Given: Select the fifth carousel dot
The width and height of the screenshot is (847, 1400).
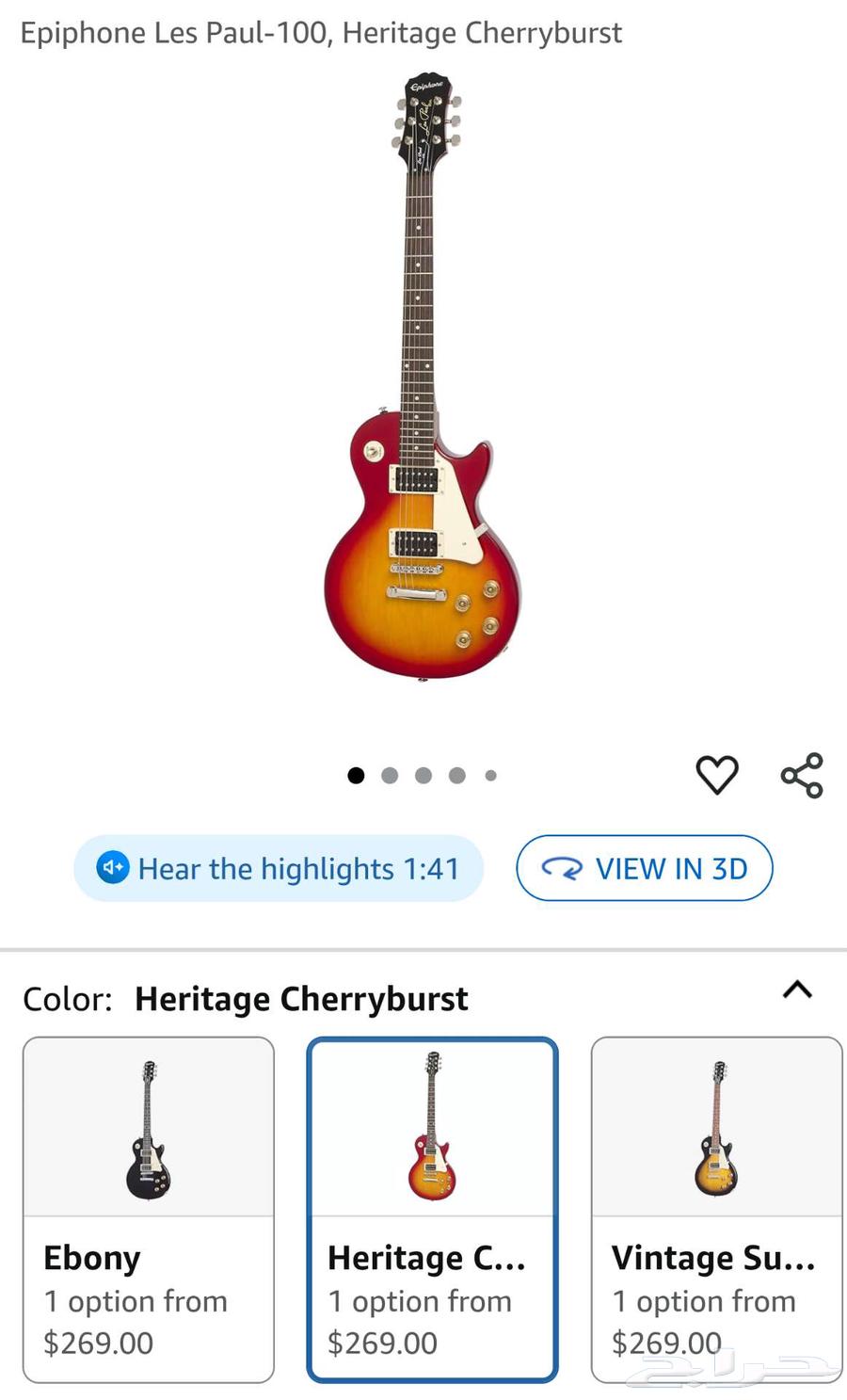Looking at the screenshot, I should point(490,775).
